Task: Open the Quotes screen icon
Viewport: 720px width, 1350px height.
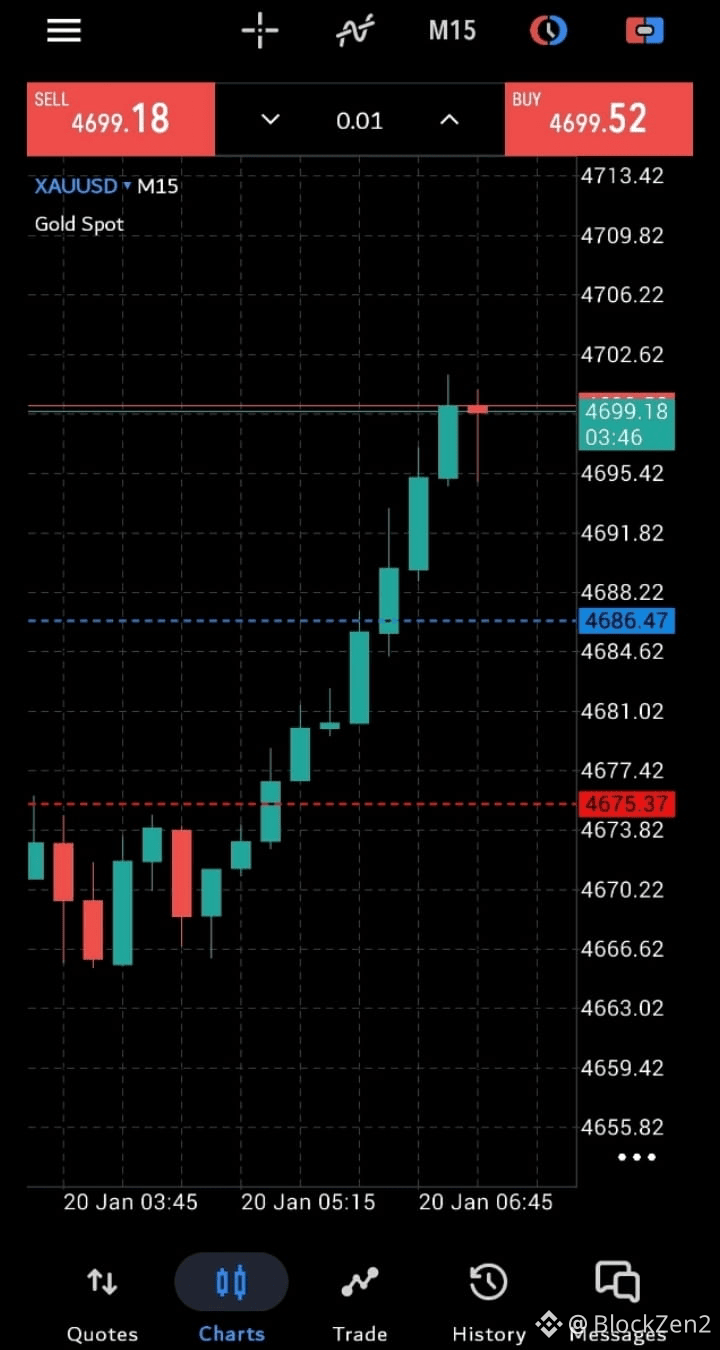Action: [101, 1283]
